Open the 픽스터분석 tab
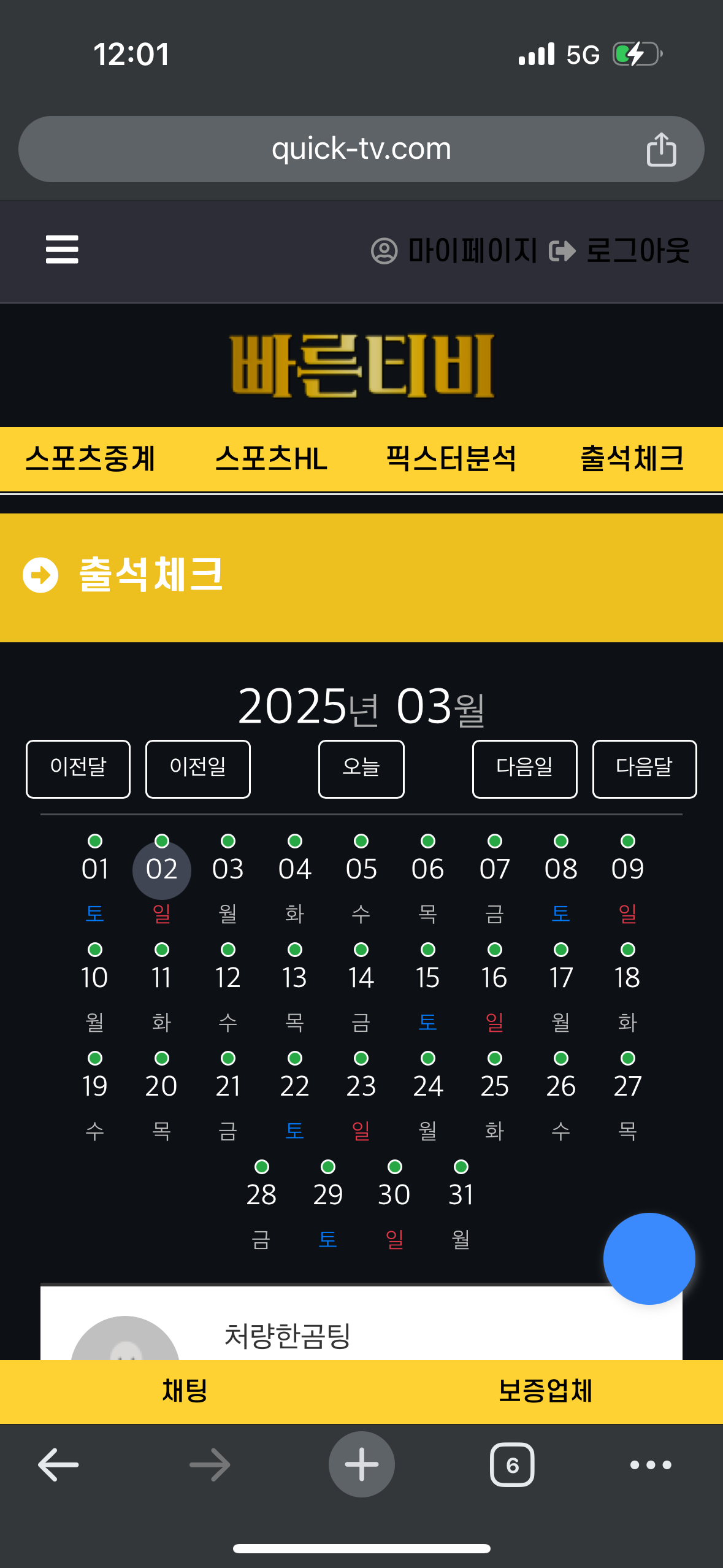The image size is (723, 1568). (451, 459)
